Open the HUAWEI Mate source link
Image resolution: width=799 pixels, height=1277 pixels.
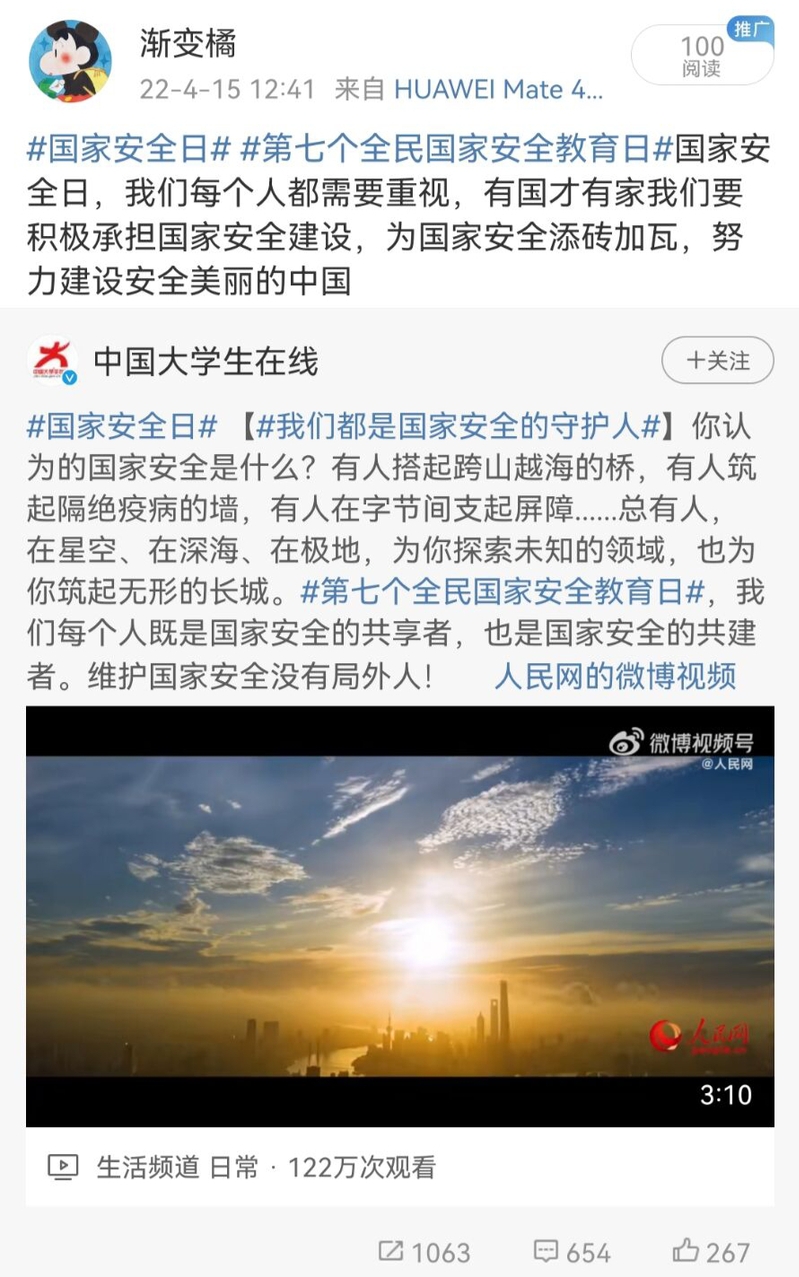tap(498, 89)
